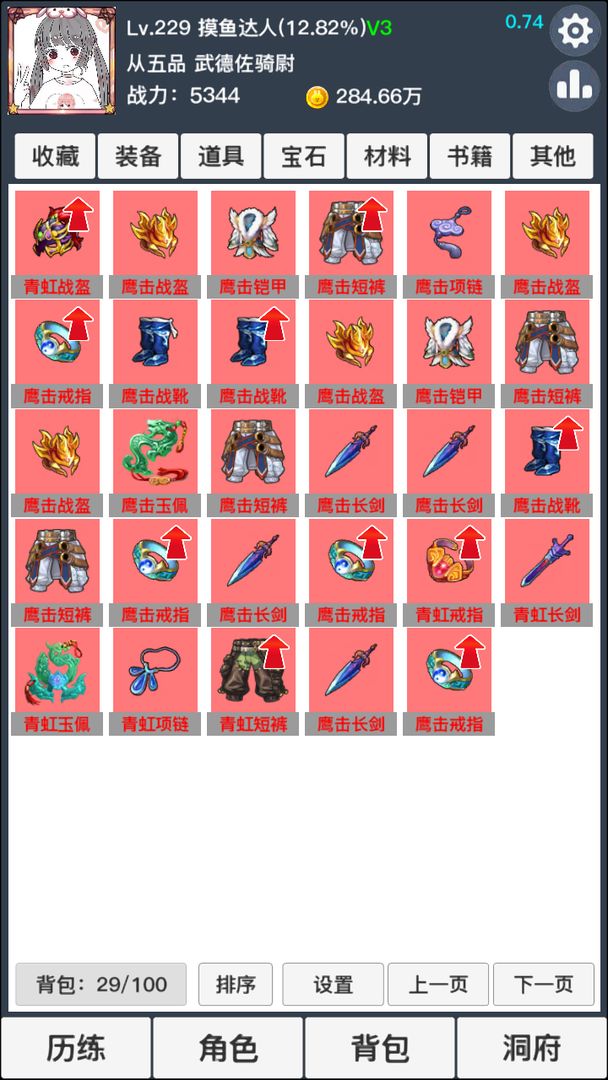Select the 青虹战盔 helmet item

pos(57,245)
